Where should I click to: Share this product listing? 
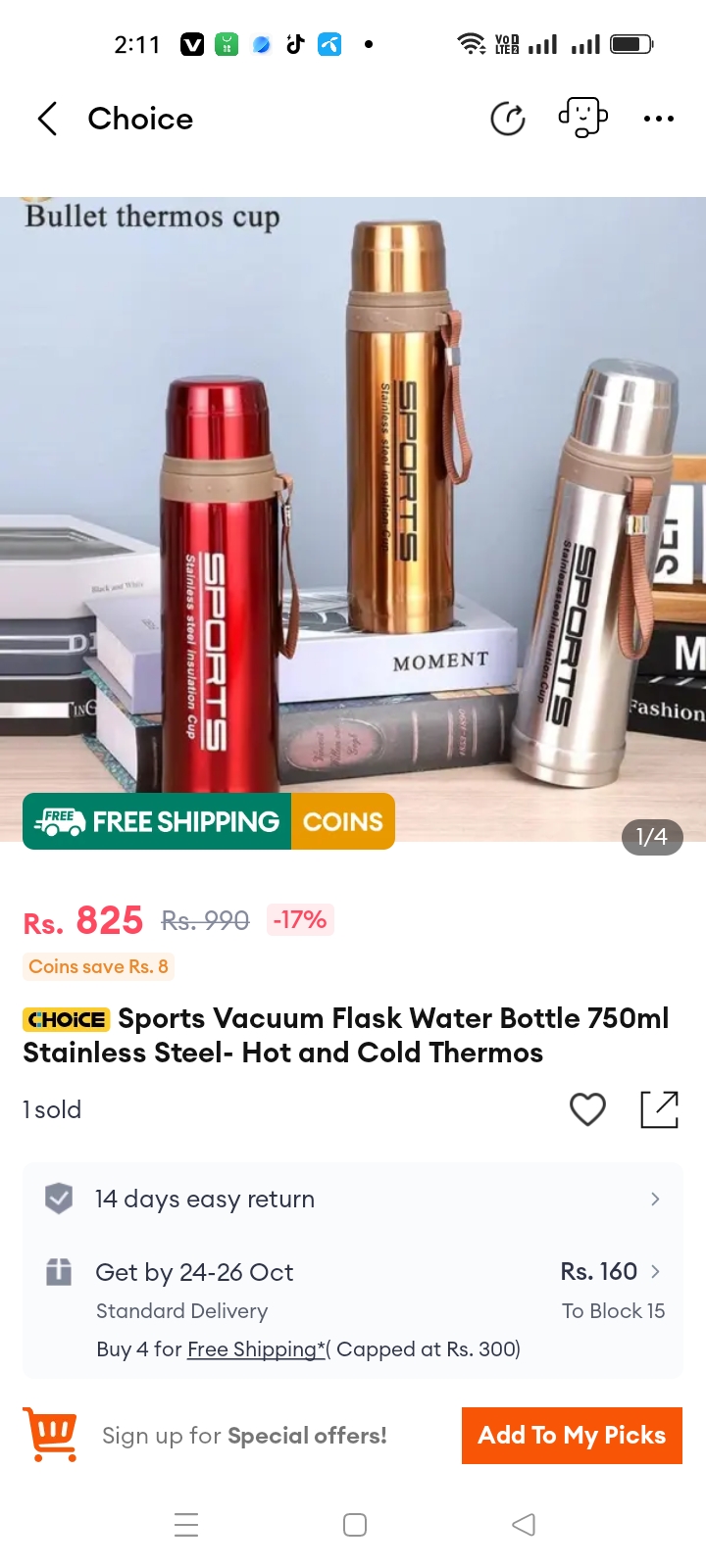[659, 1109]
